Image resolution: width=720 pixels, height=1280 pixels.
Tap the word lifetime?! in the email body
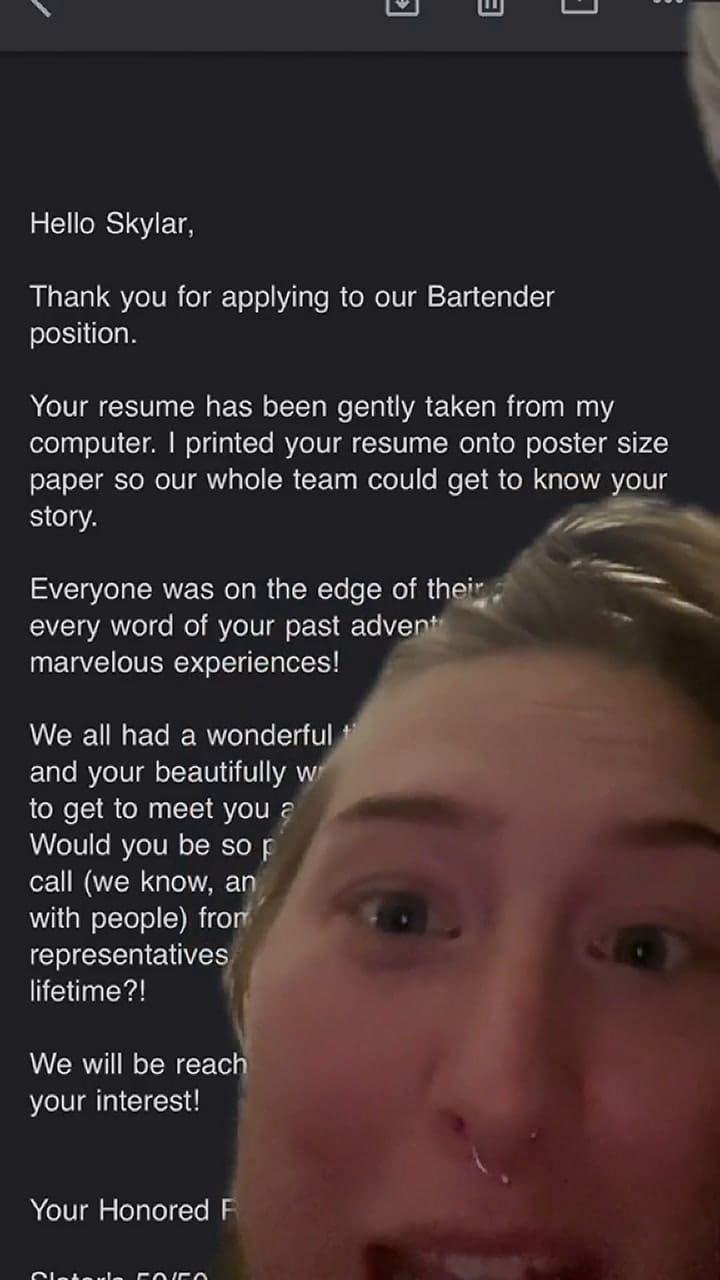[x=90, y=991]
